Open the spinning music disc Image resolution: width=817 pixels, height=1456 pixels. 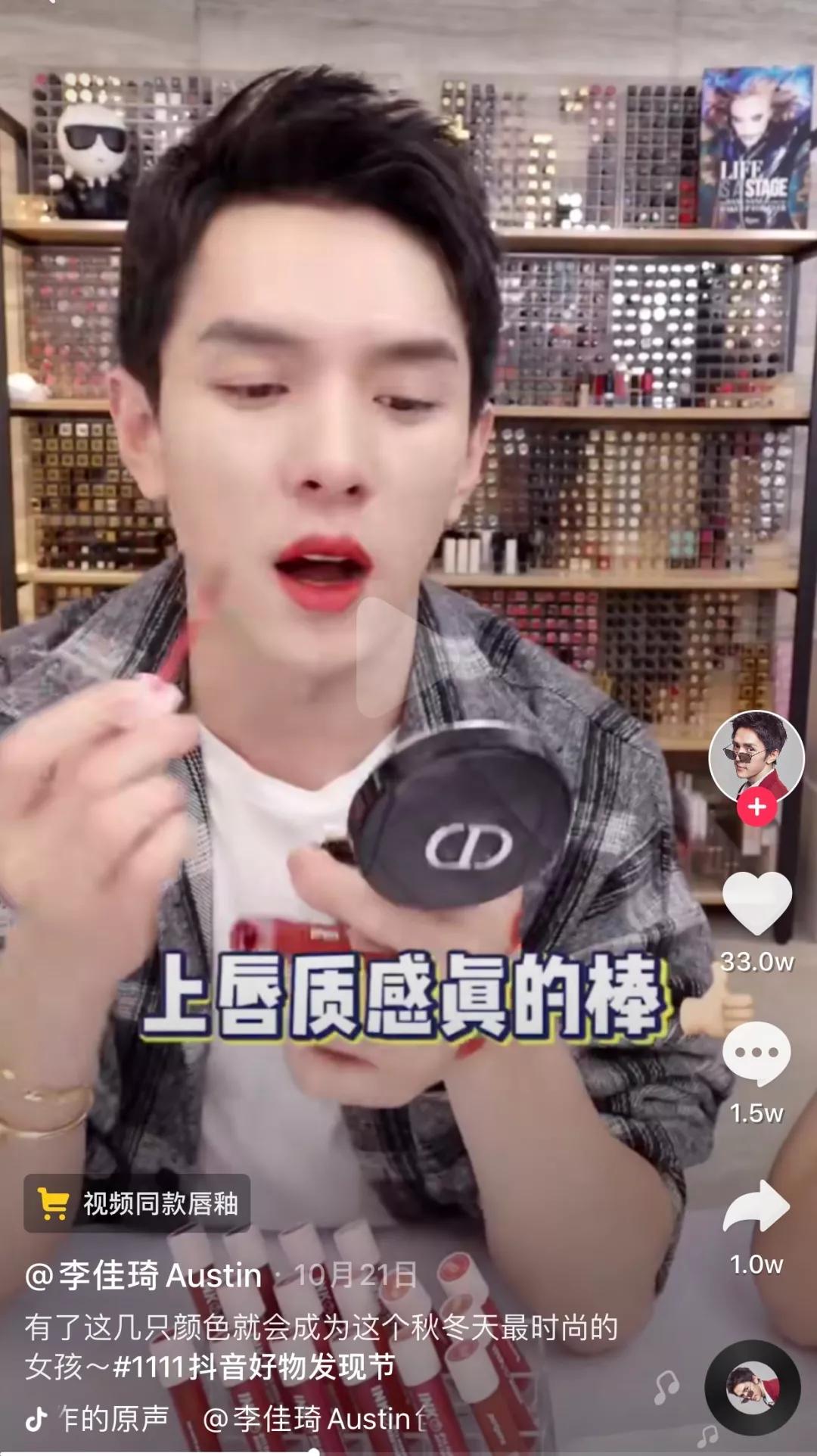point(752,1388)
